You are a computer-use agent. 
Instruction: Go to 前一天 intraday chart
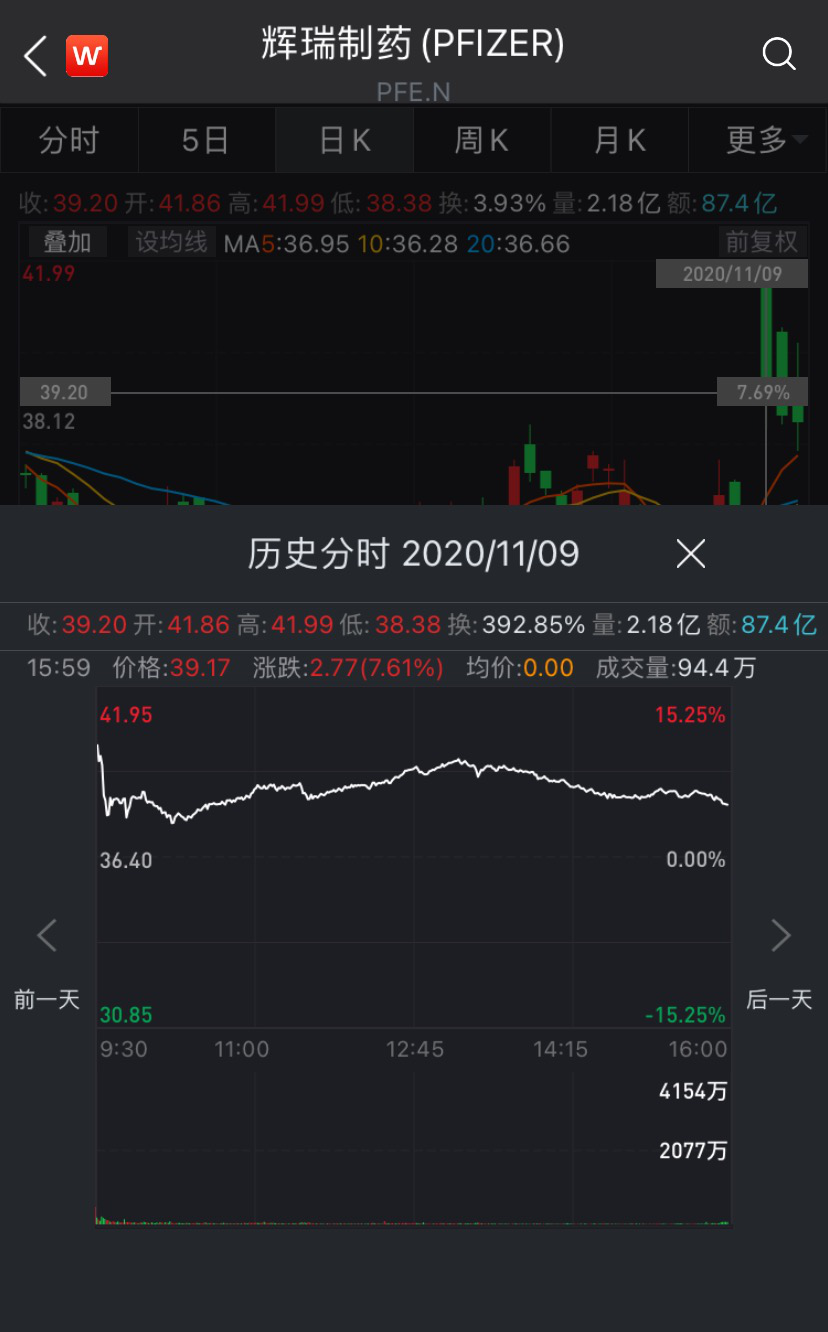pos(47,962)
